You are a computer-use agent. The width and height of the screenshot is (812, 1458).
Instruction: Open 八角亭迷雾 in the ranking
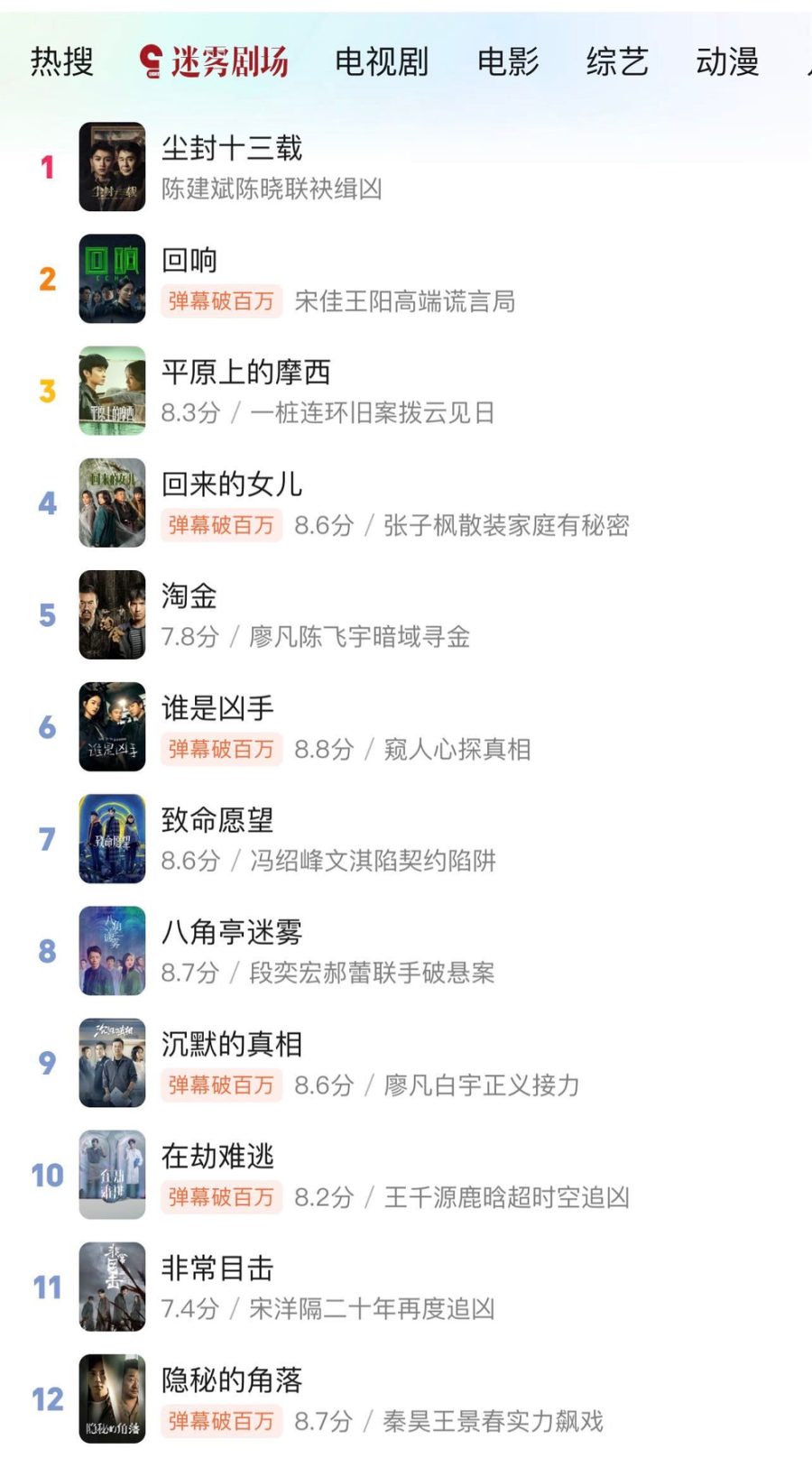(232, 932)
